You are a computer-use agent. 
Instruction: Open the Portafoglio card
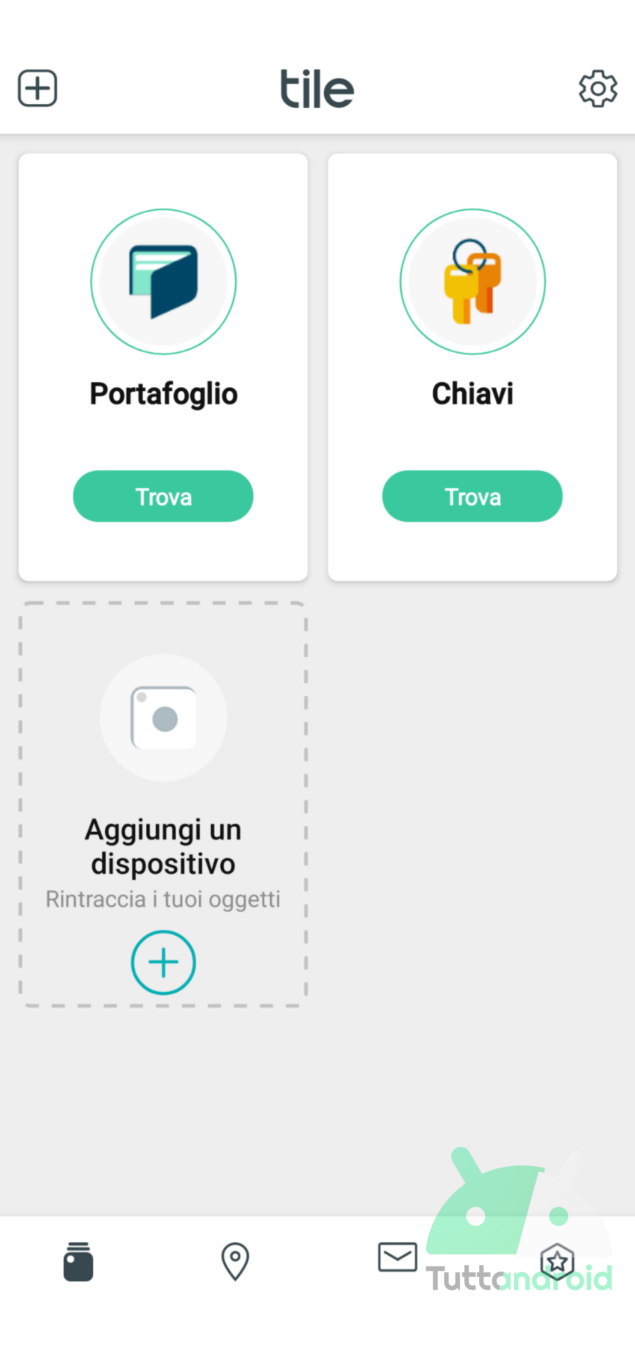(x=163, y=367)
